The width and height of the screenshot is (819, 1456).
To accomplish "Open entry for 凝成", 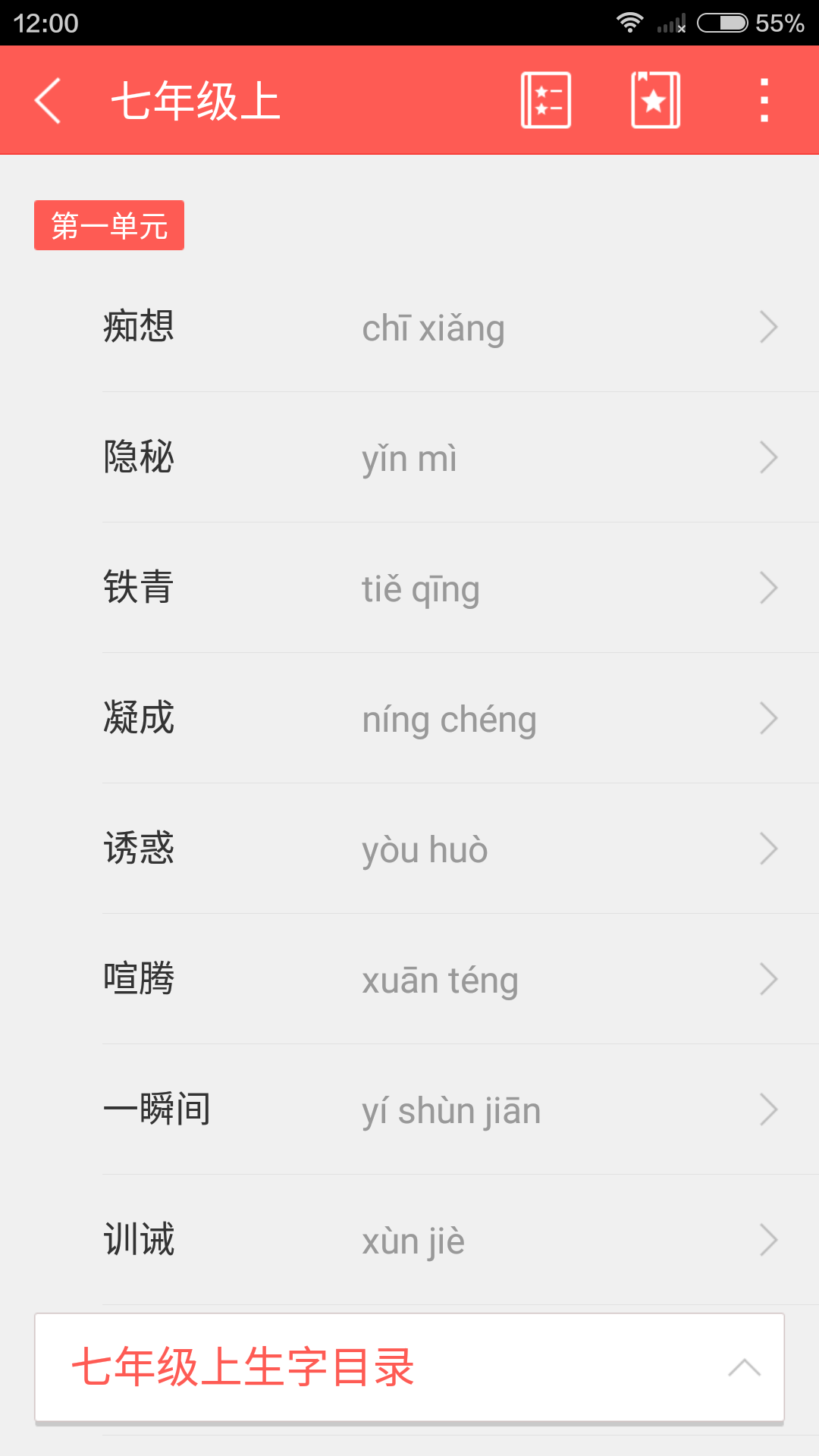I will tap(409, 718).
